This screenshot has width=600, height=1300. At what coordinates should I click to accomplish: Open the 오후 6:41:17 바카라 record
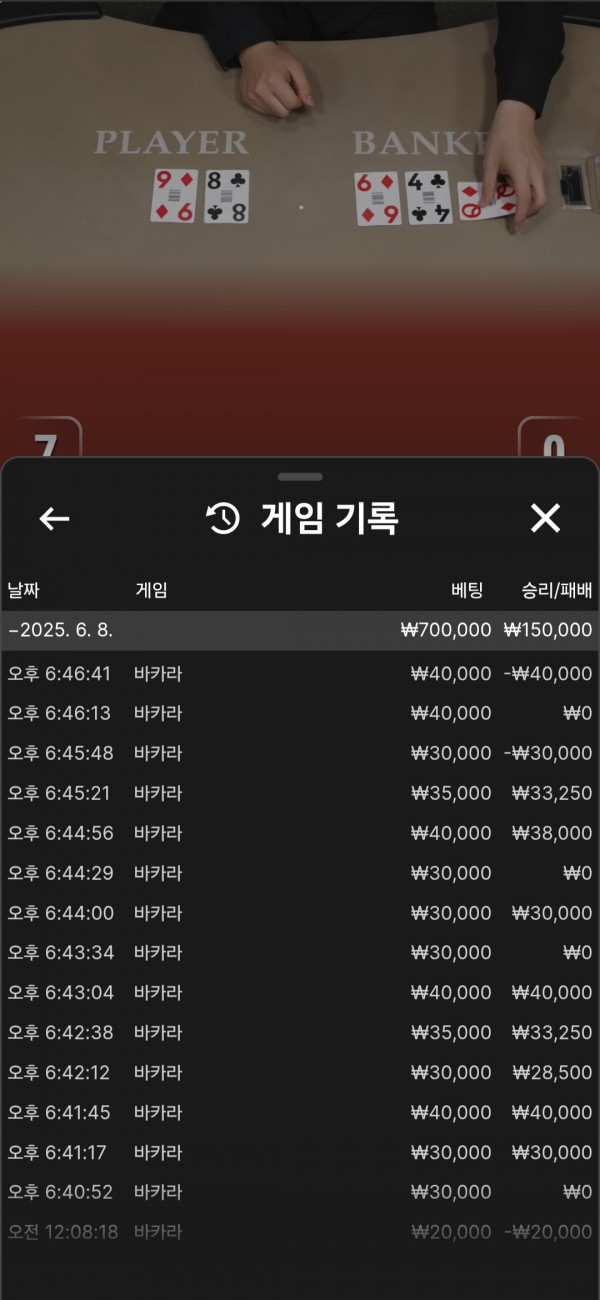coord(300,1153)
